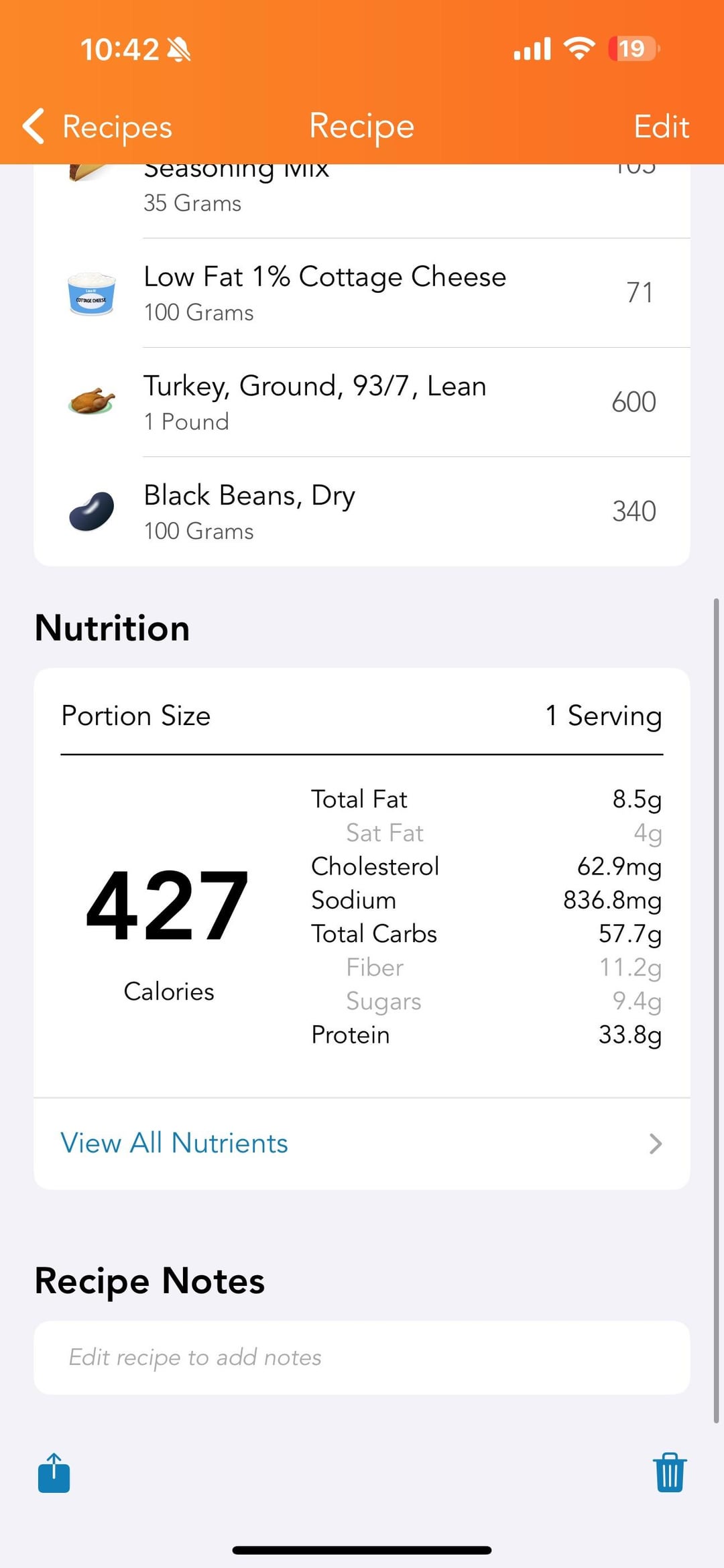
Task: Change the Portion Size serving
Action: (x=603, y=716)
